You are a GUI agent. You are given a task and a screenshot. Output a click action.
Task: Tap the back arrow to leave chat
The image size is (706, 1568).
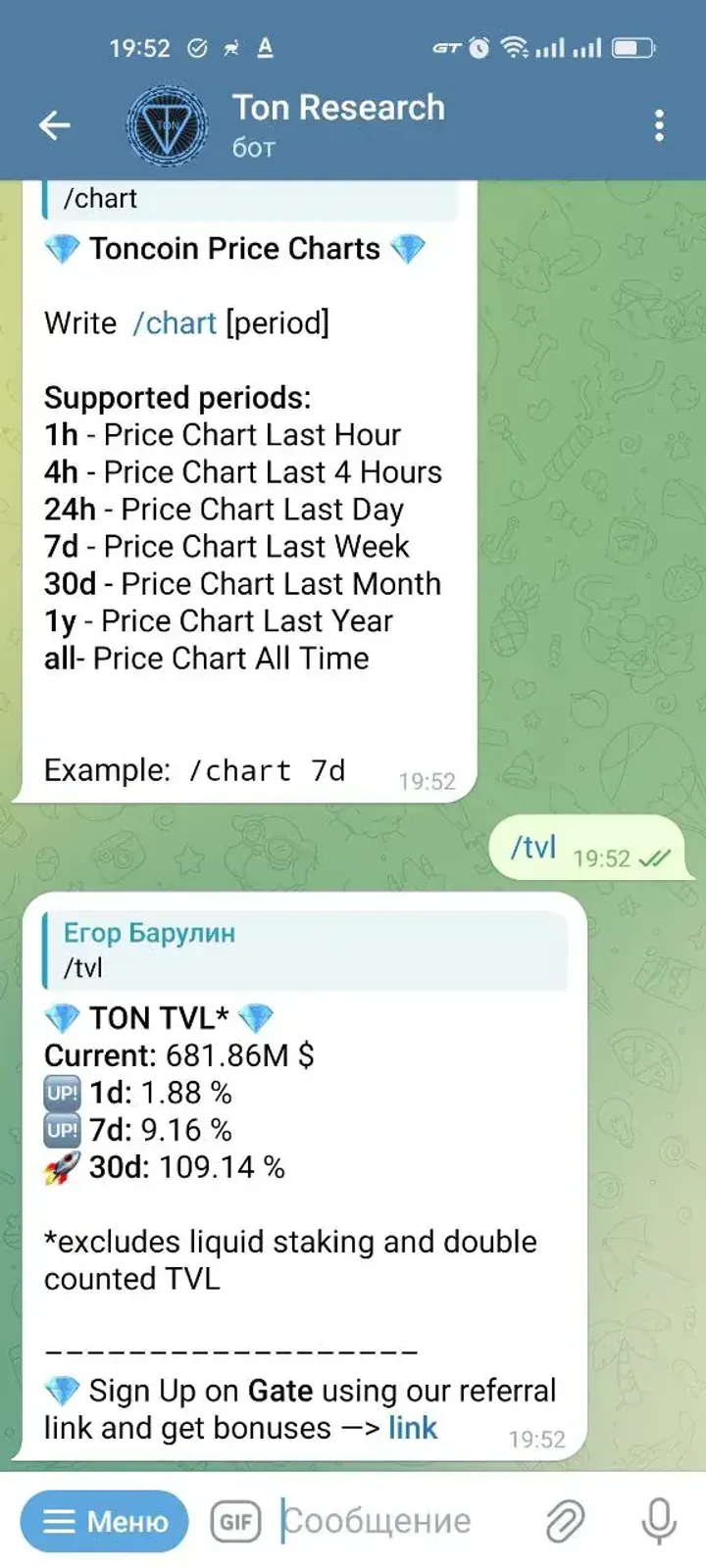click(x=55, y=124)
